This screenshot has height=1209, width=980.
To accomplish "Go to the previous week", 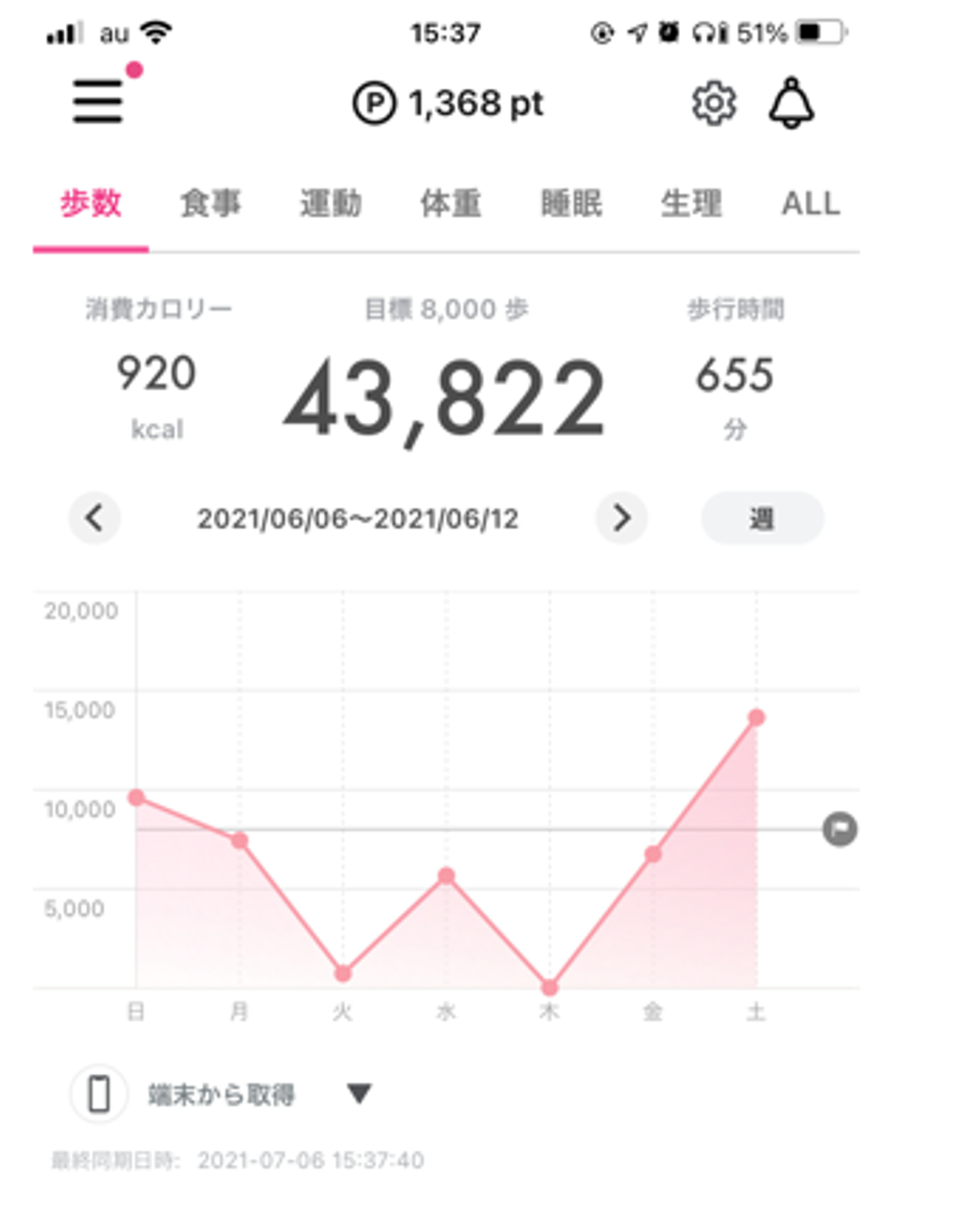I will 95,518.
